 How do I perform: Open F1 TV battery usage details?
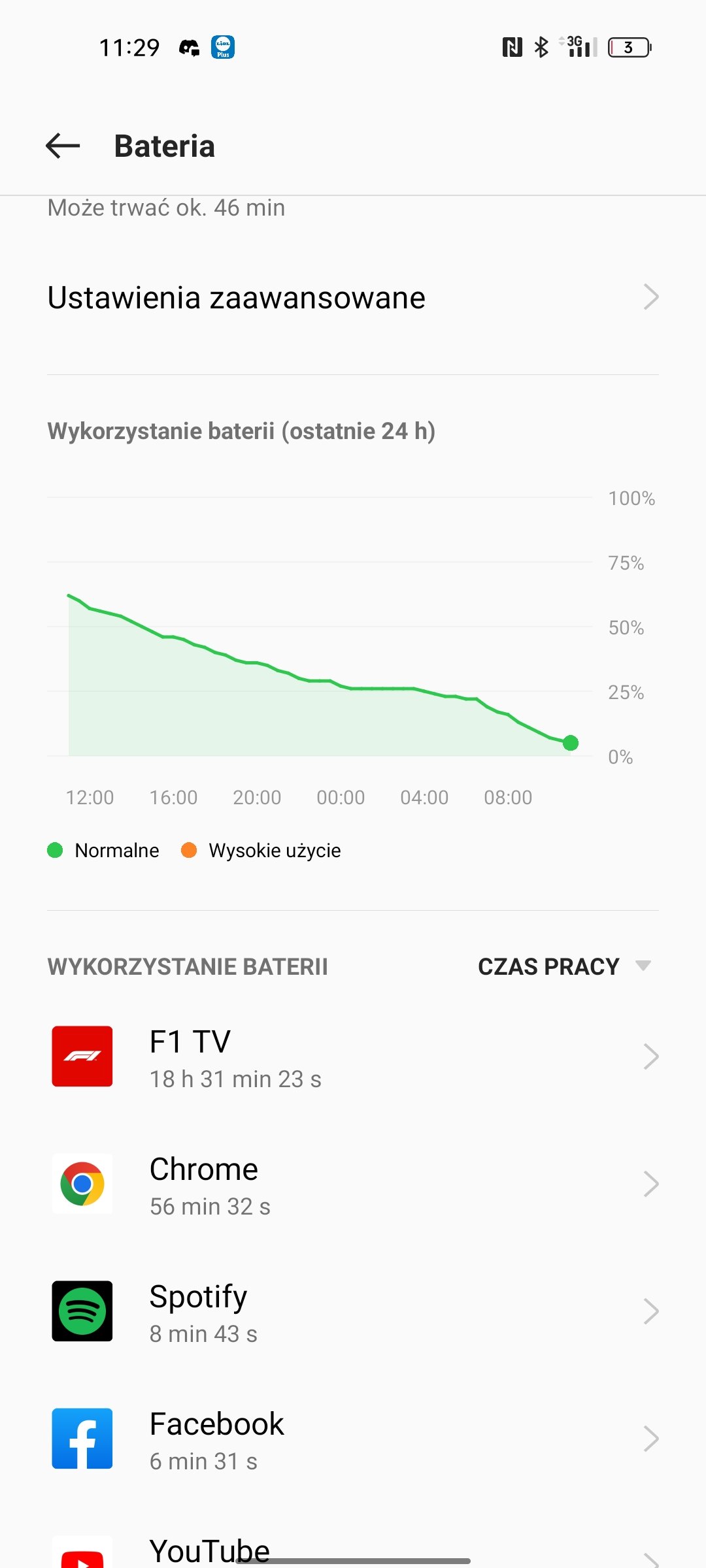(x=353, y=1056)
